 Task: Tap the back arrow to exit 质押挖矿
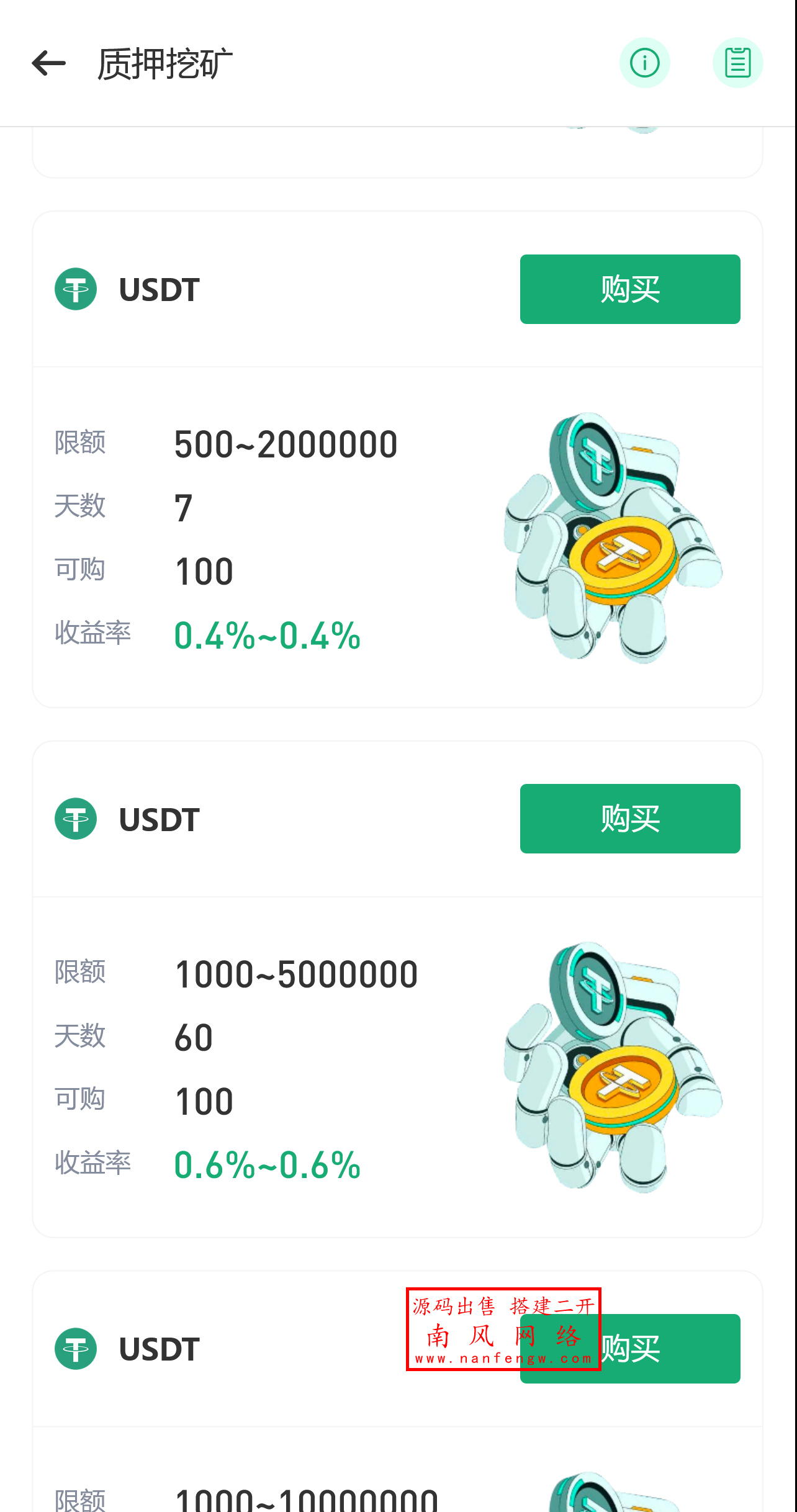[x=48, y=62]
